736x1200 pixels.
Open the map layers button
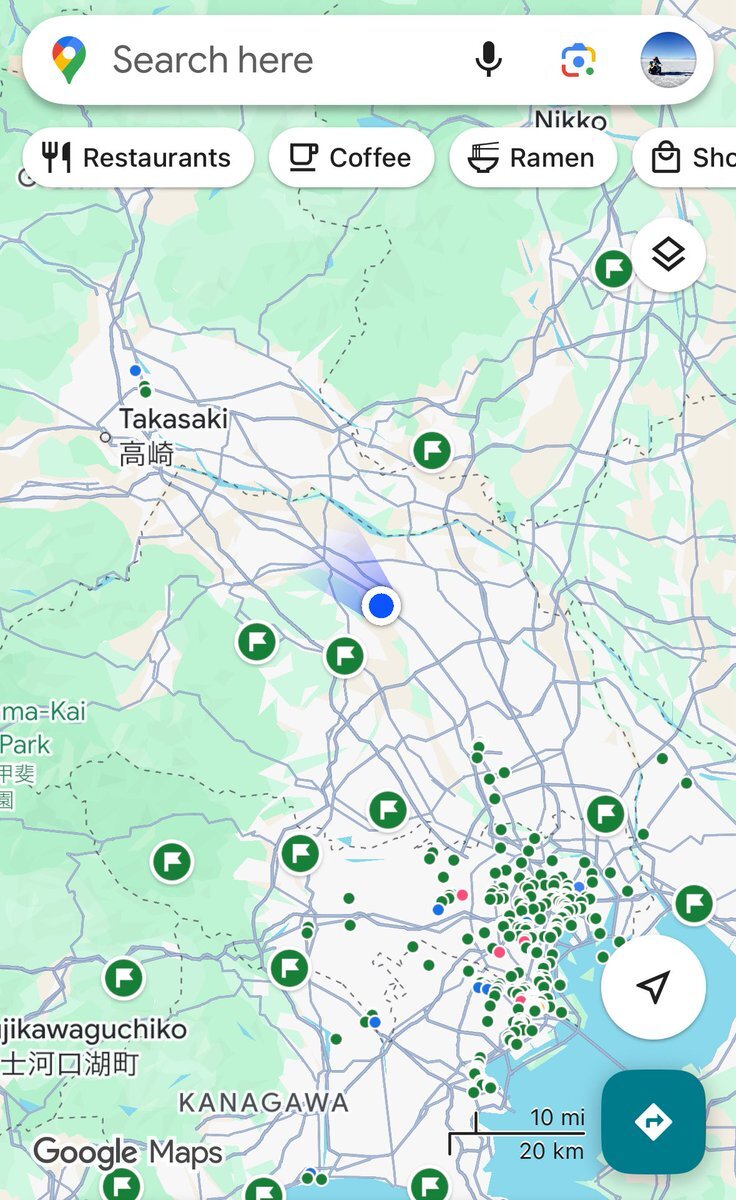pos(668,255)
